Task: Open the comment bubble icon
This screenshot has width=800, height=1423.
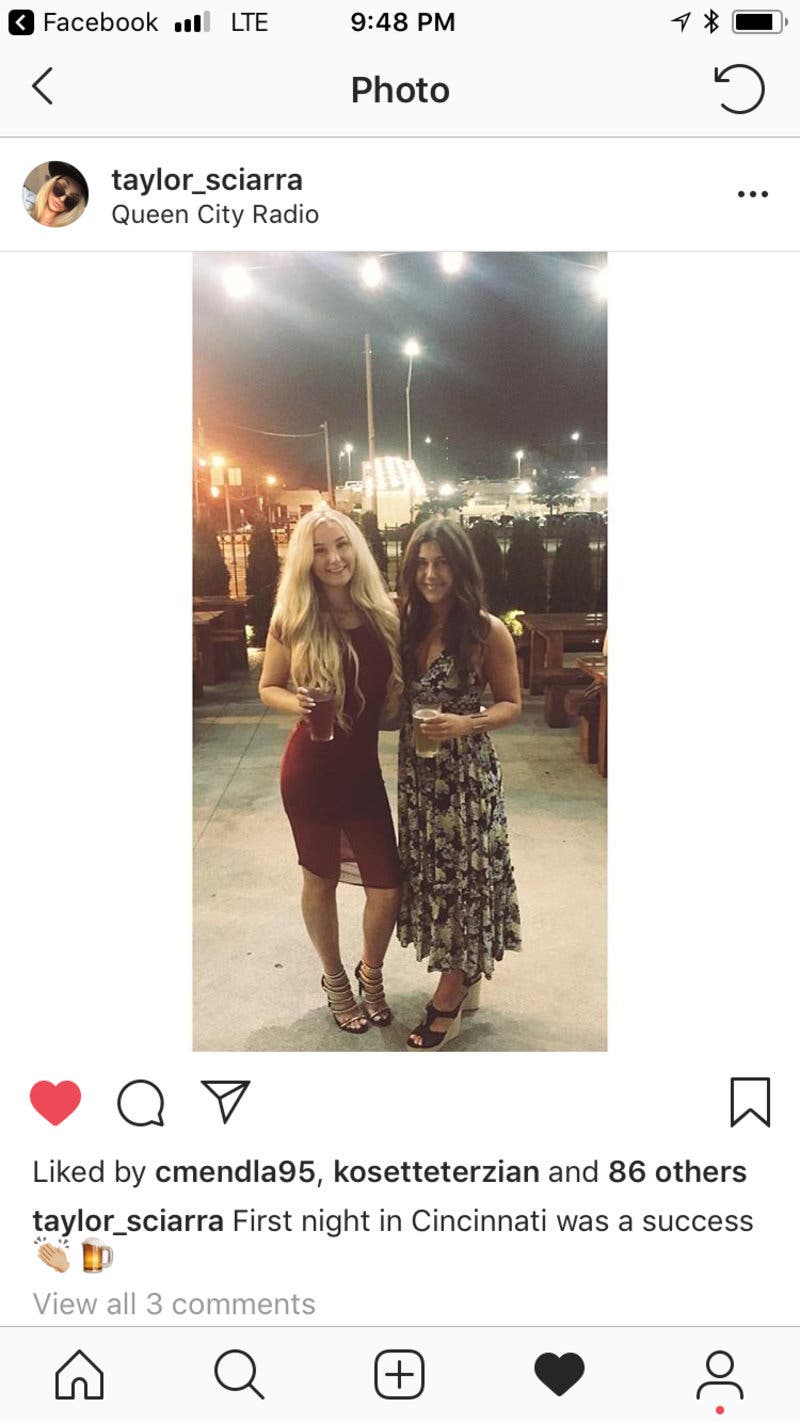Action: 140,1103
